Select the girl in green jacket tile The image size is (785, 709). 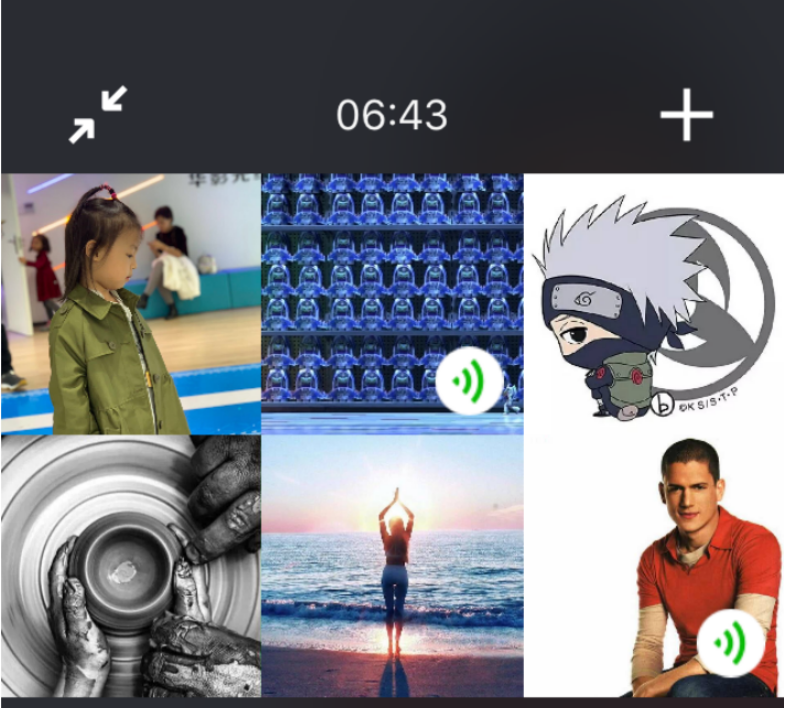[x=131, y=304]
